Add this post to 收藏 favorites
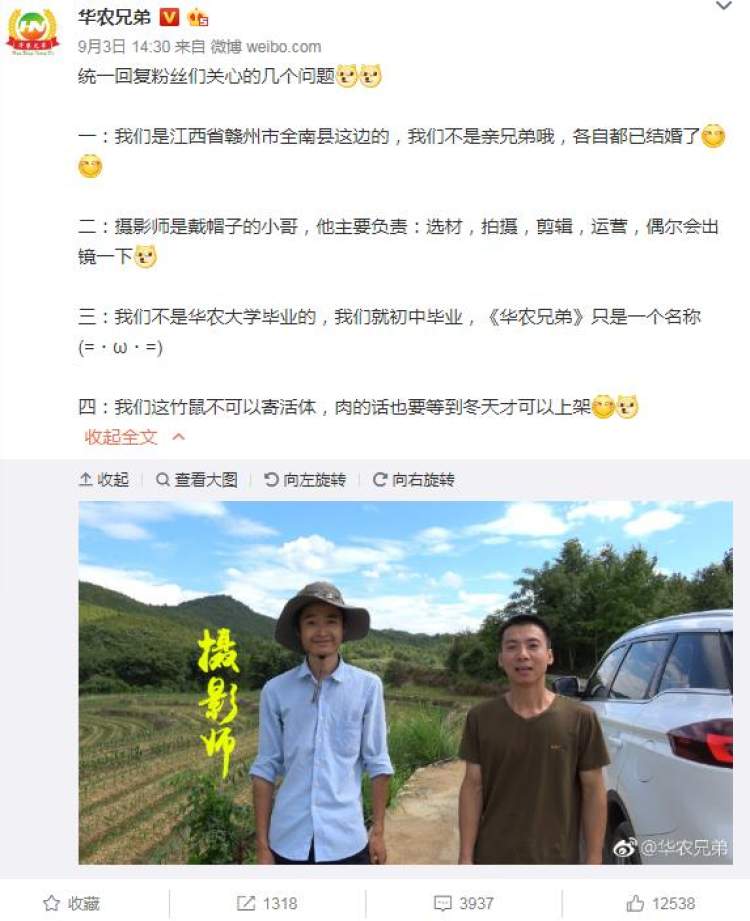Image resolution: width=750 pixels, height=921 pixels. [72, 903]
